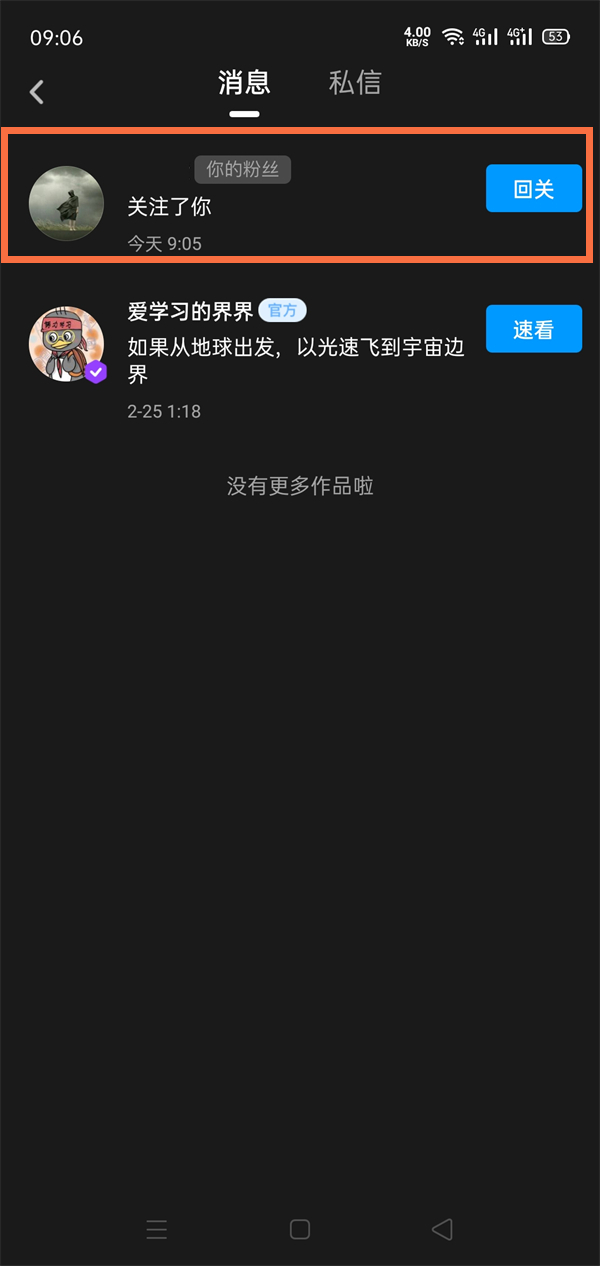Tap 速看 on 爱学习的界界 message
This screenshot has width=600, height=1266.
click(533, 329)
